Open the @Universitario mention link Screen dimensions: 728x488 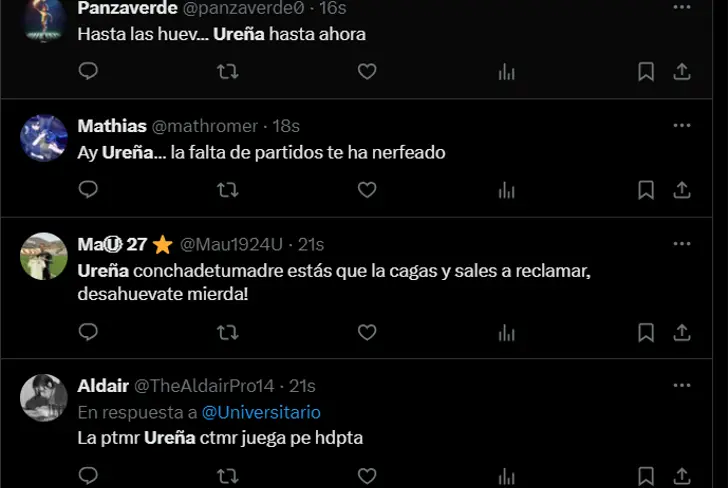tap(261, 412)
